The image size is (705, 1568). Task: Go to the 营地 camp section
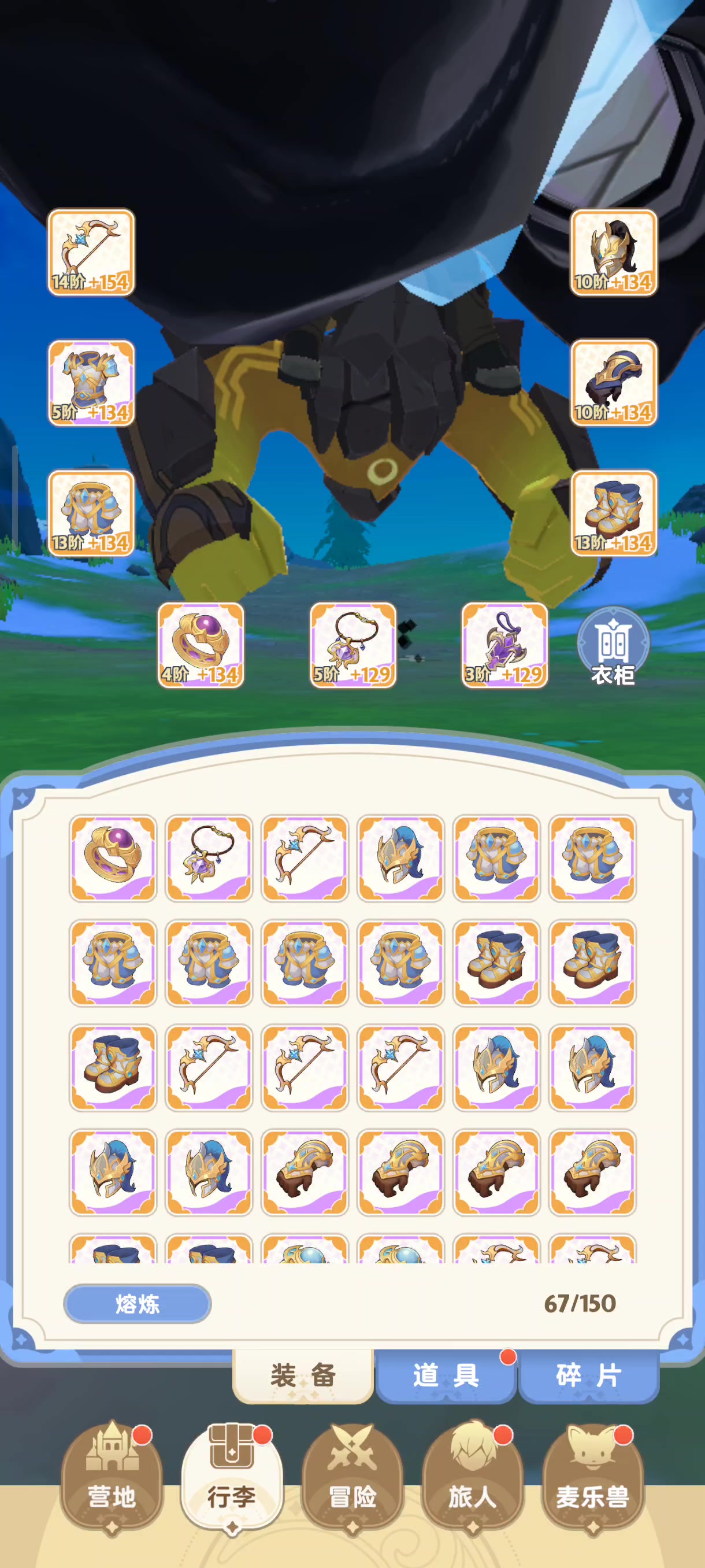112,1478
